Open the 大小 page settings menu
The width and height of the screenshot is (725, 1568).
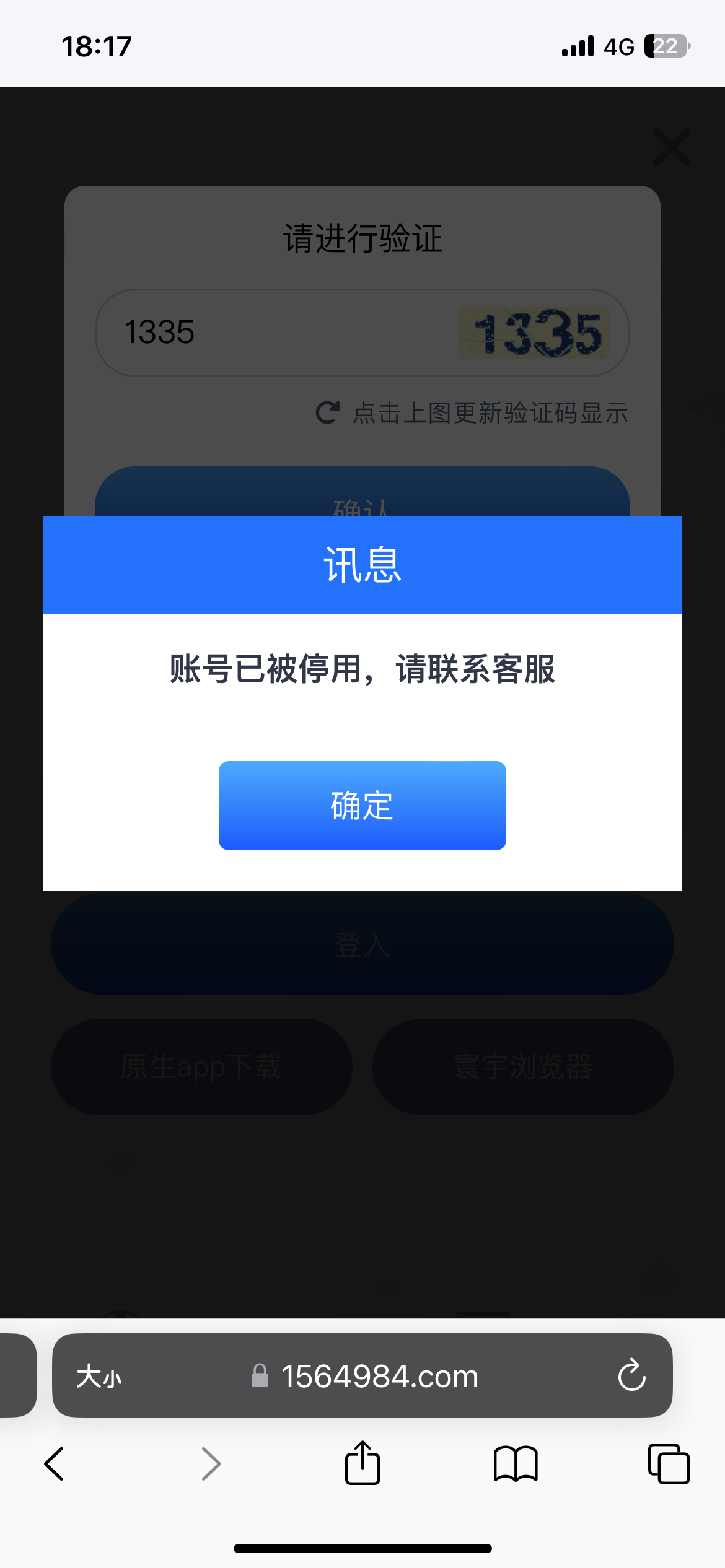99,1377
